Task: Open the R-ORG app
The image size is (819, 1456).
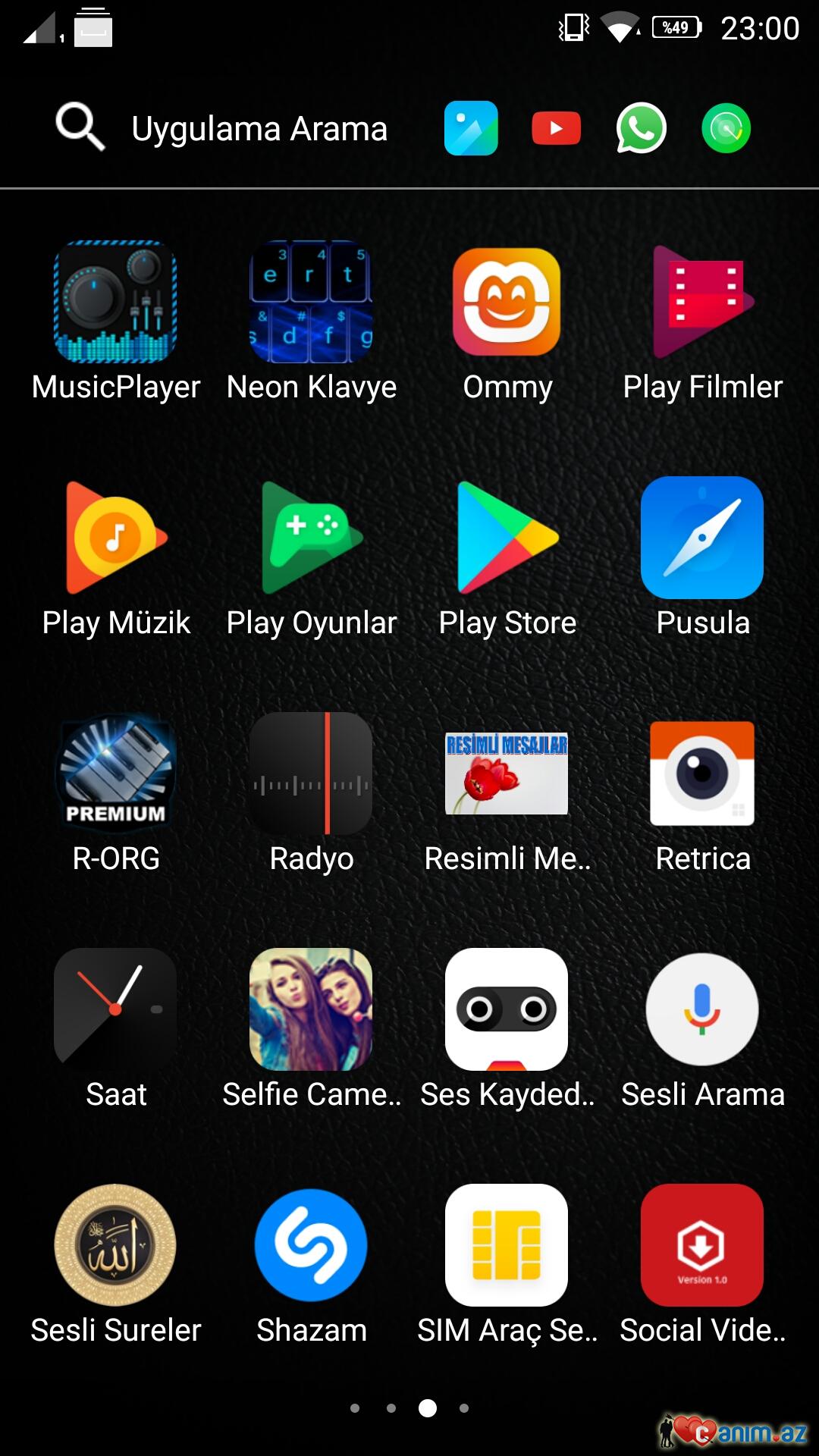Action: [115, 773]
